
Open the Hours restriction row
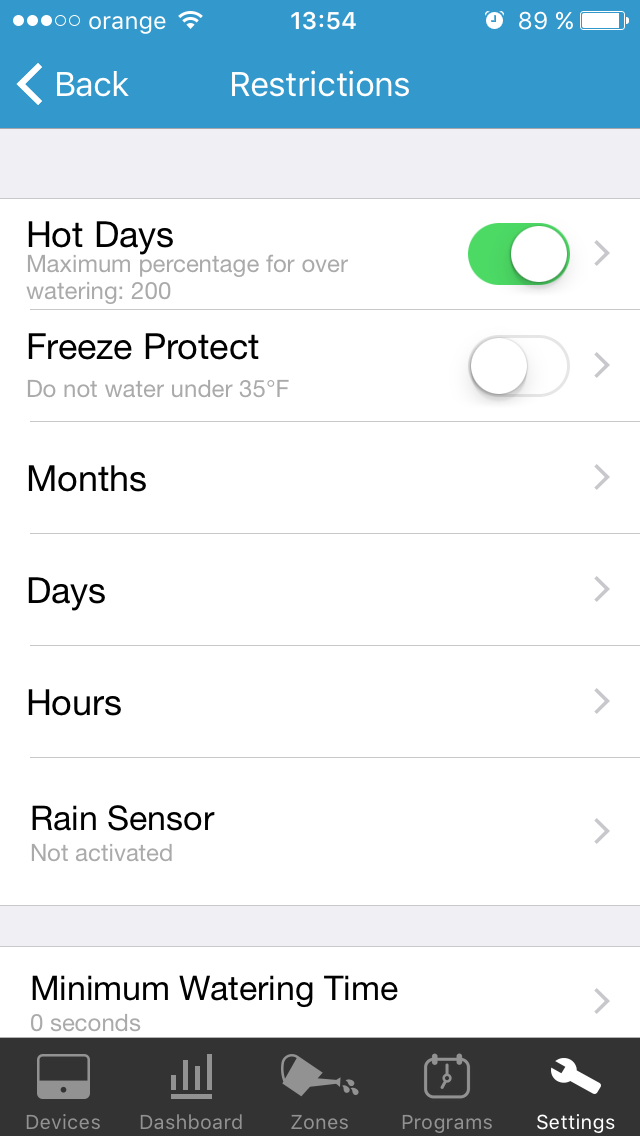(320, 702)
